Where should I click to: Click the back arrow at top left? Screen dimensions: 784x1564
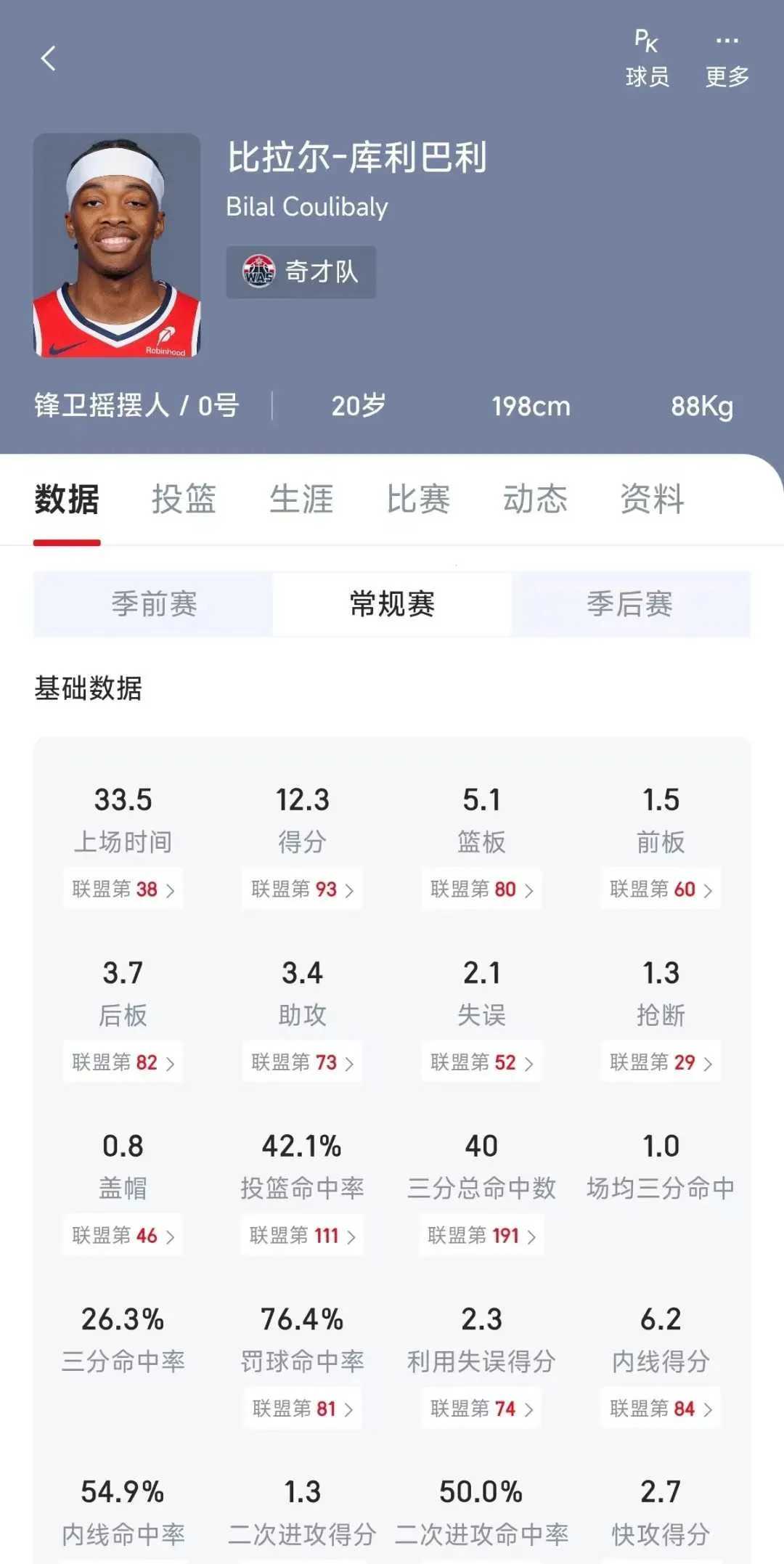point(48,58)
